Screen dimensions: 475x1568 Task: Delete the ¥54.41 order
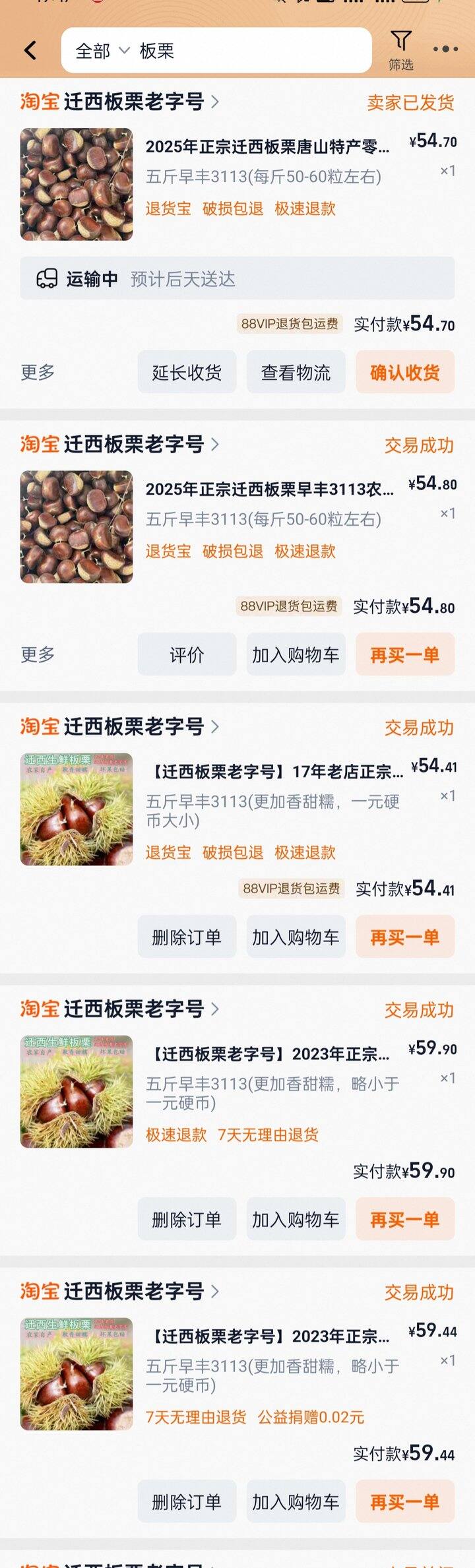point(187,937)
